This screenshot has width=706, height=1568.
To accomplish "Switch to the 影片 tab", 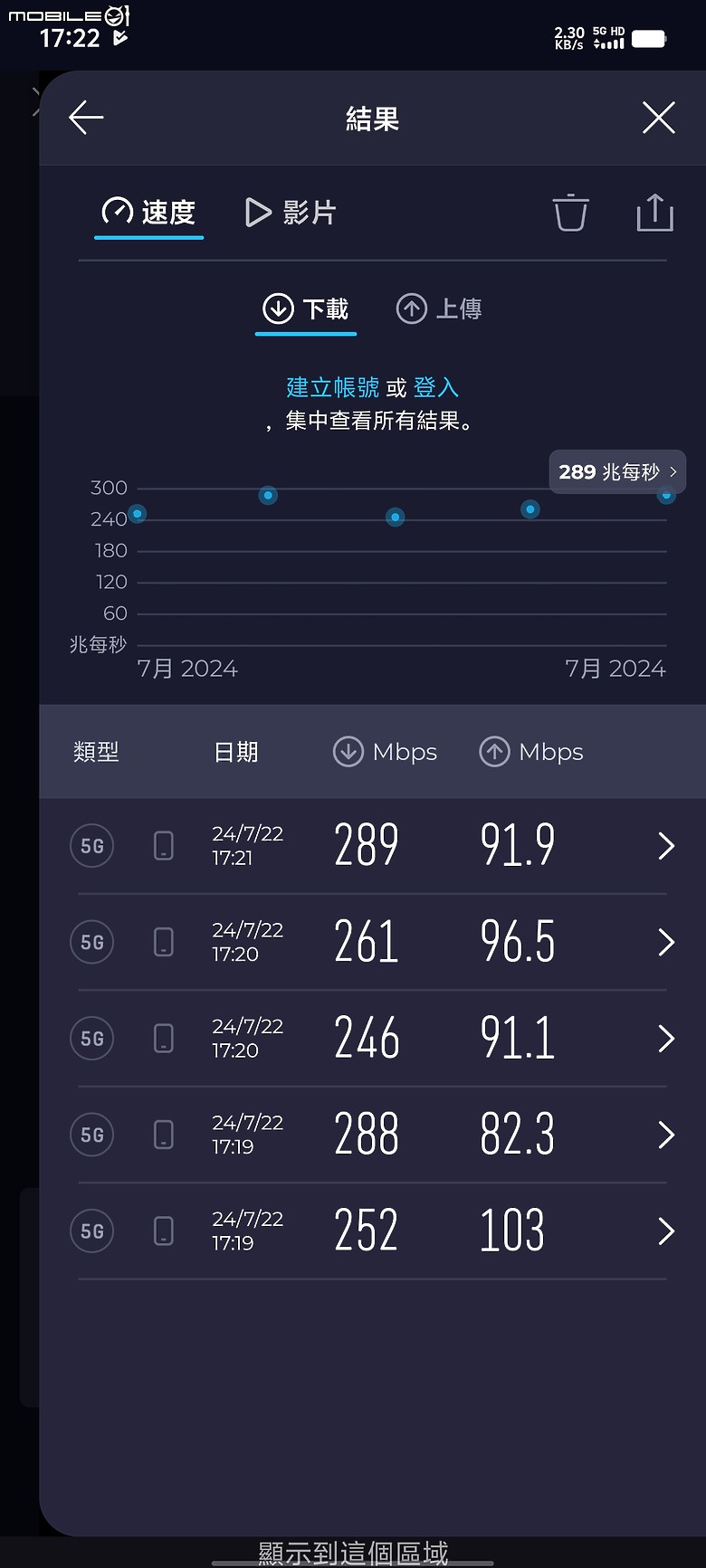I will point(291,213).
